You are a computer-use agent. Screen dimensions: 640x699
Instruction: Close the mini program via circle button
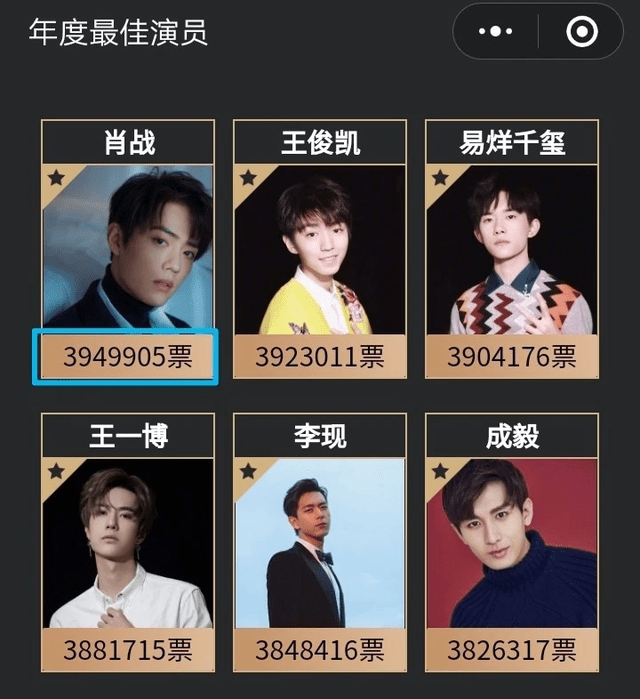(x=581, y=32)
